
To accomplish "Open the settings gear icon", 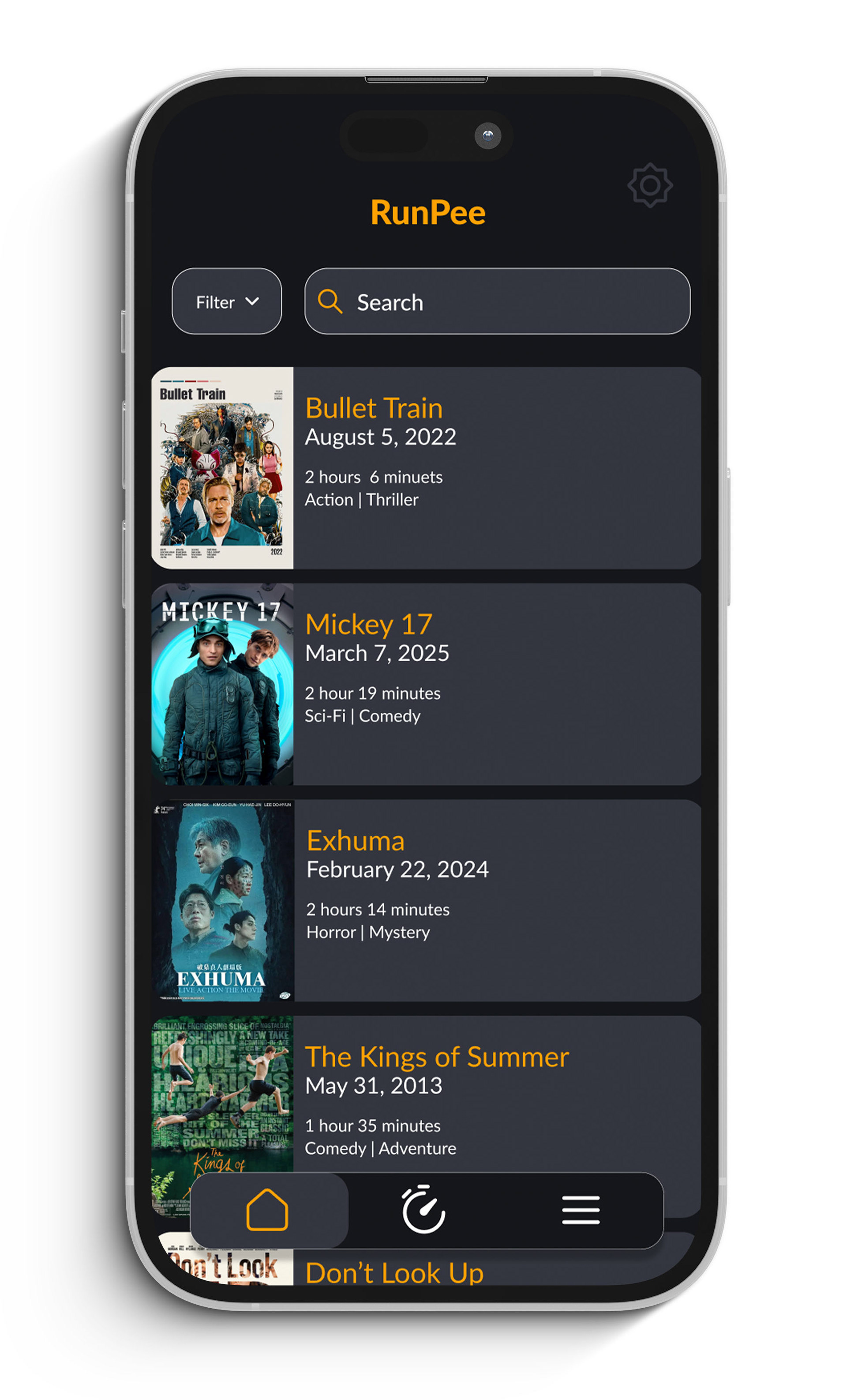I will [x=649, y=185].
